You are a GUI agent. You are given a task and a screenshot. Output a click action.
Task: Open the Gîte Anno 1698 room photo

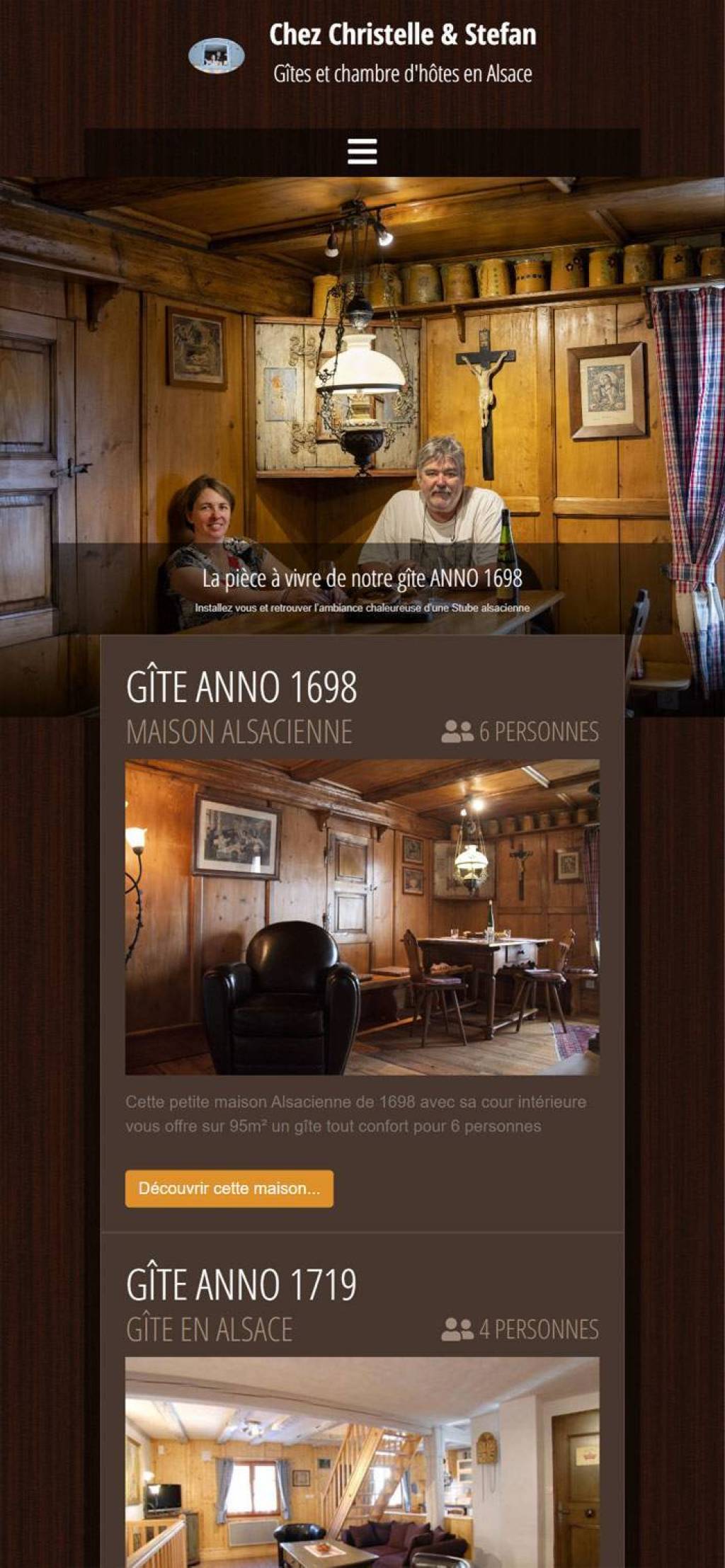point(362,917)
